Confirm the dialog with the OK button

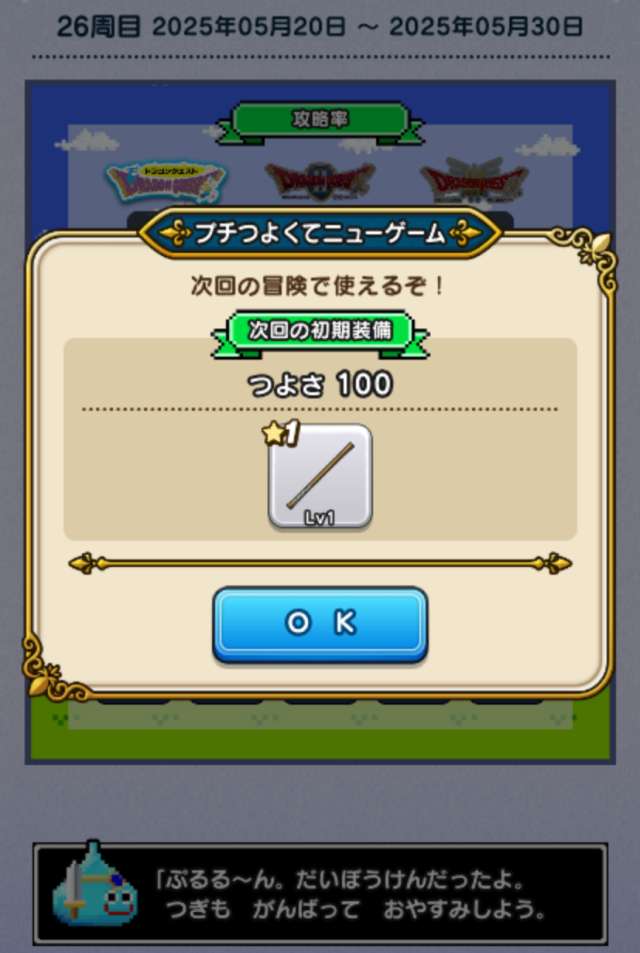coord(320,623)
